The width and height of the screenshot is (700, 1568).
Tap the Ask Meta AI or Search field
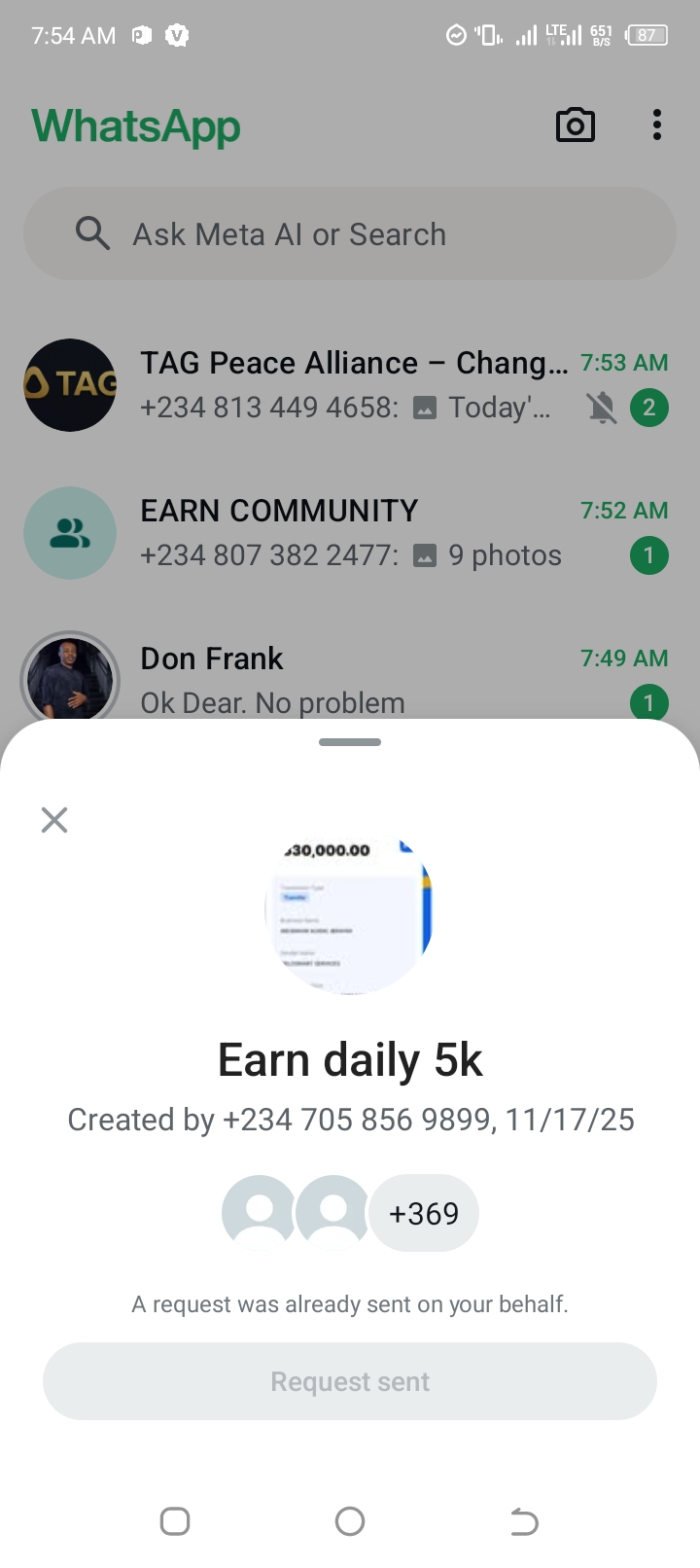350,234
